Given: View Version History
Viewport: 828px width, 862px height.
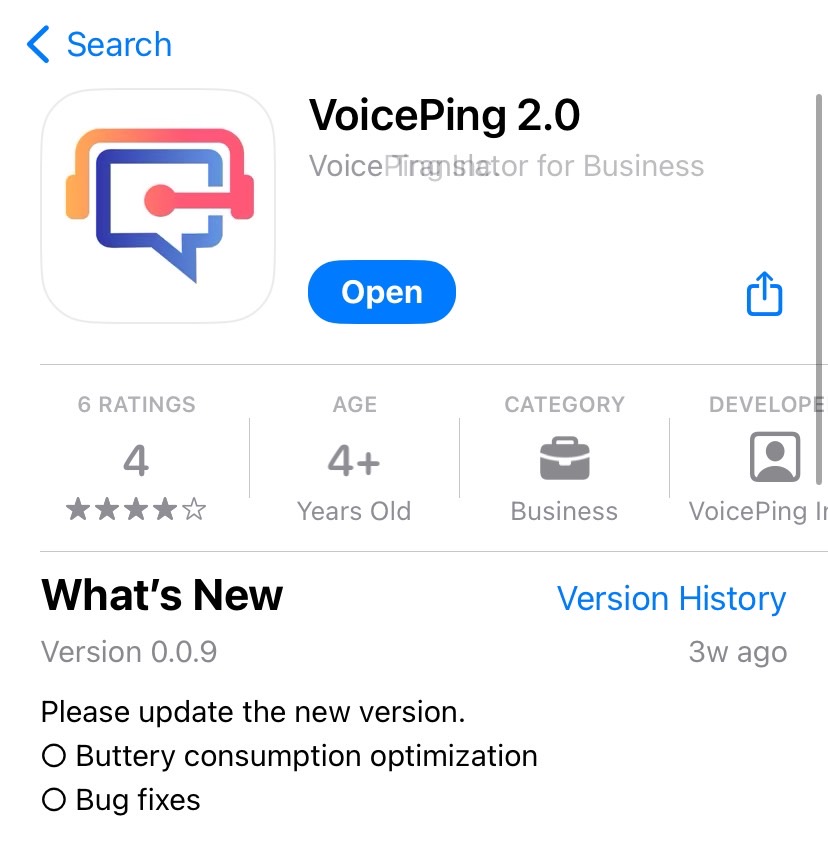Looking at the screenshot, I should (671, 598).
